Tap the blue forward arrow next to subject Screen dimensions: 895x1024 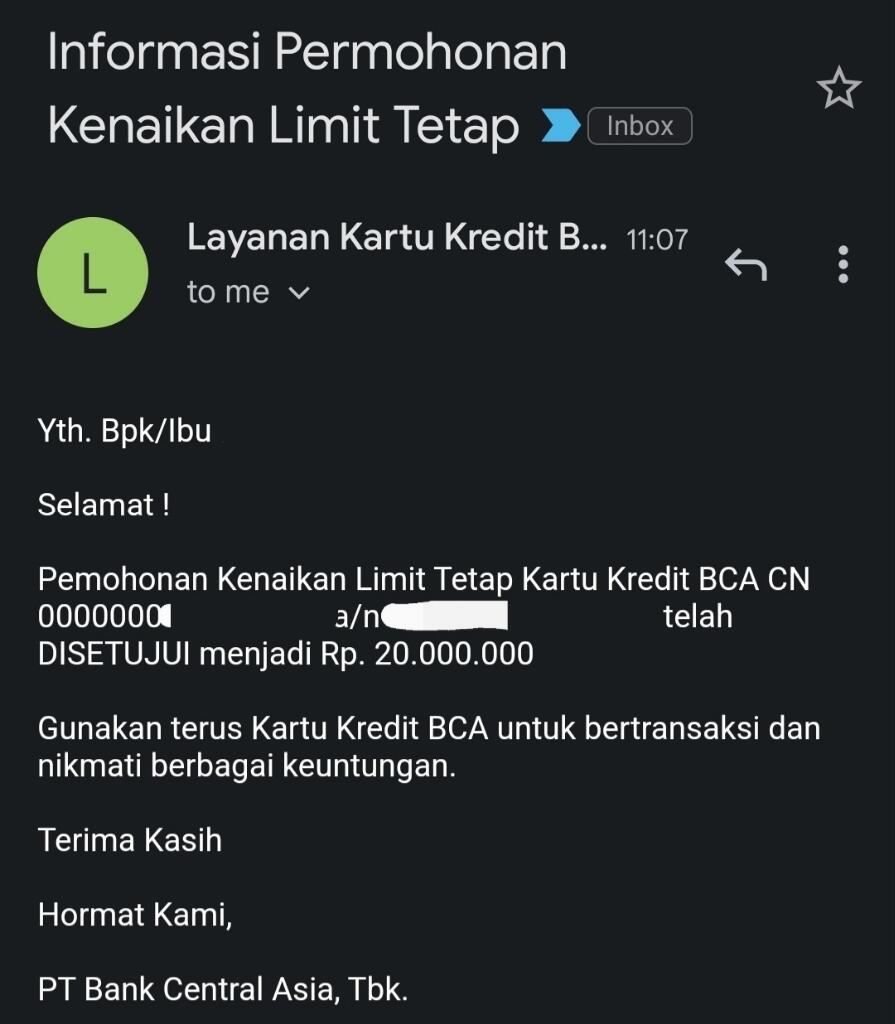point(557,123)
